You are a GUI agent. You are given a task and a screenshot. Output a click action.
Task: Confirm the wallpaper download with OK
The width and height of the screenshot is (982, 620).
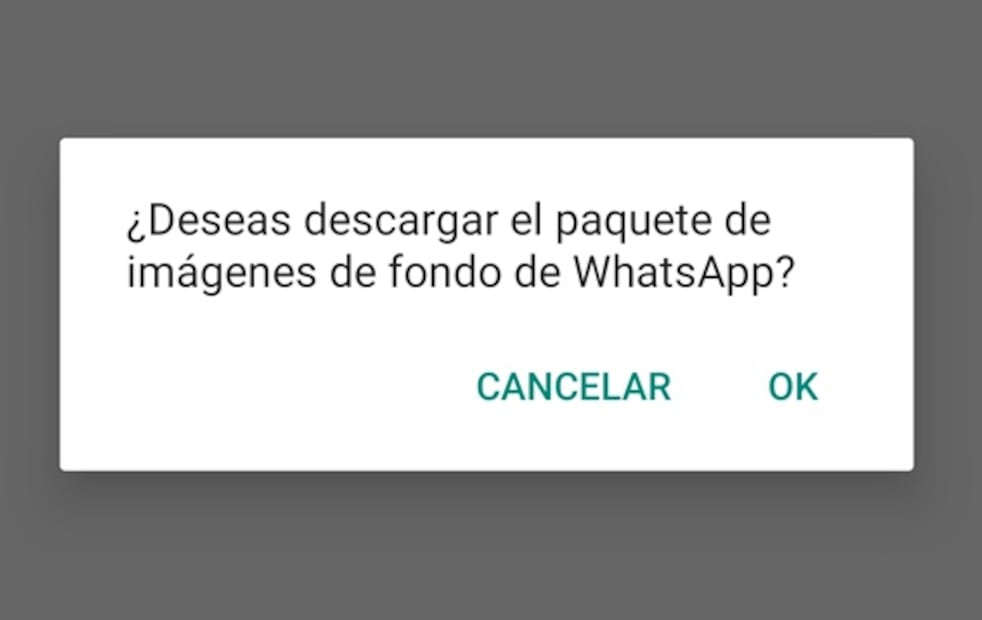click(793, 387)
